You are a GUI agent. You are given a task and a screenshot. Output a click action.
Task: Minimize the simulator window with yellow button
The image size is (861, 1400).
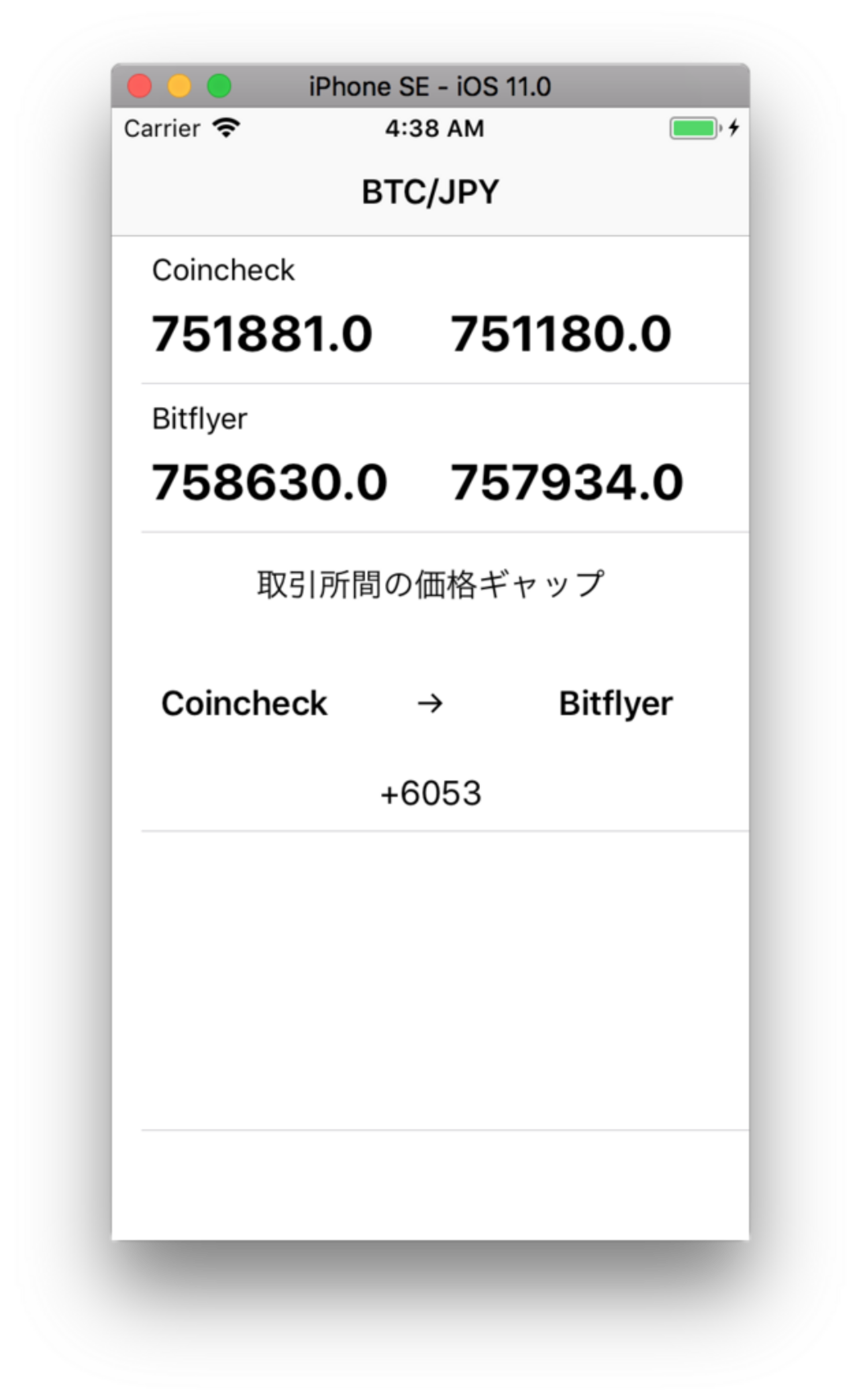[179, 86]
